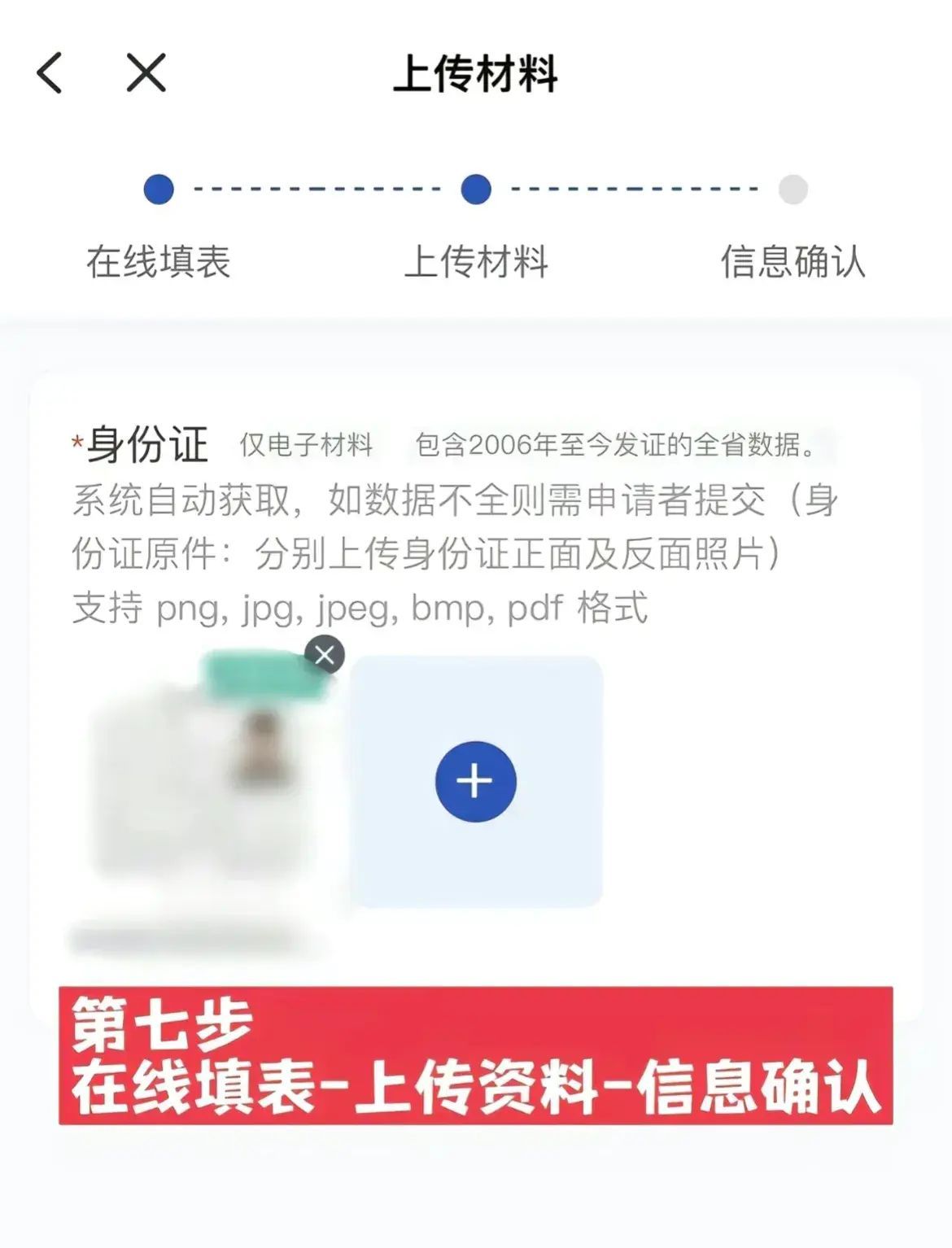This screenshot has width=952, height=1248.
Task: Select the 上传材料 step indicator dot
Action: tap(476, 189)
